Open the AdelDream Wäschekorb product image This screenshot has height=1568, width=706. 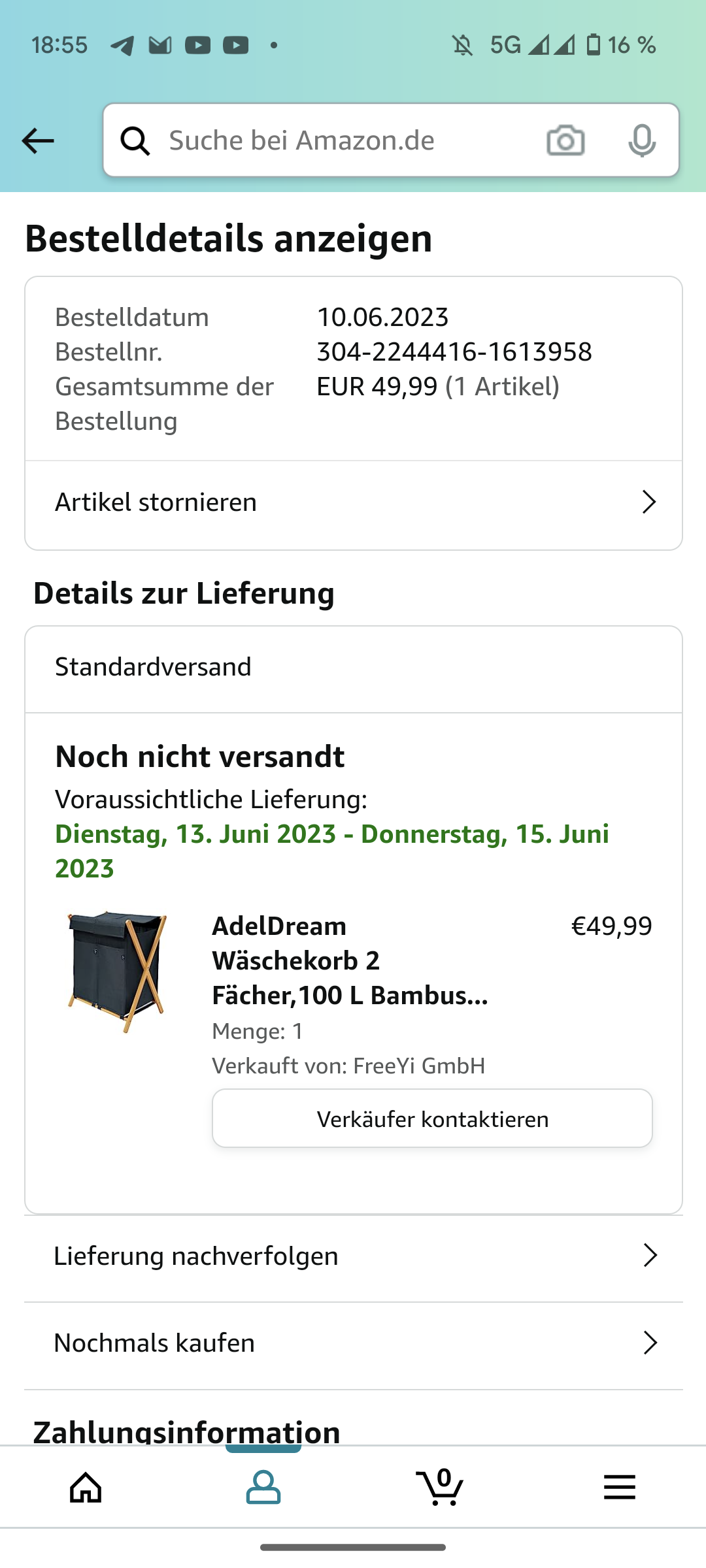click(x=118, y=972)
